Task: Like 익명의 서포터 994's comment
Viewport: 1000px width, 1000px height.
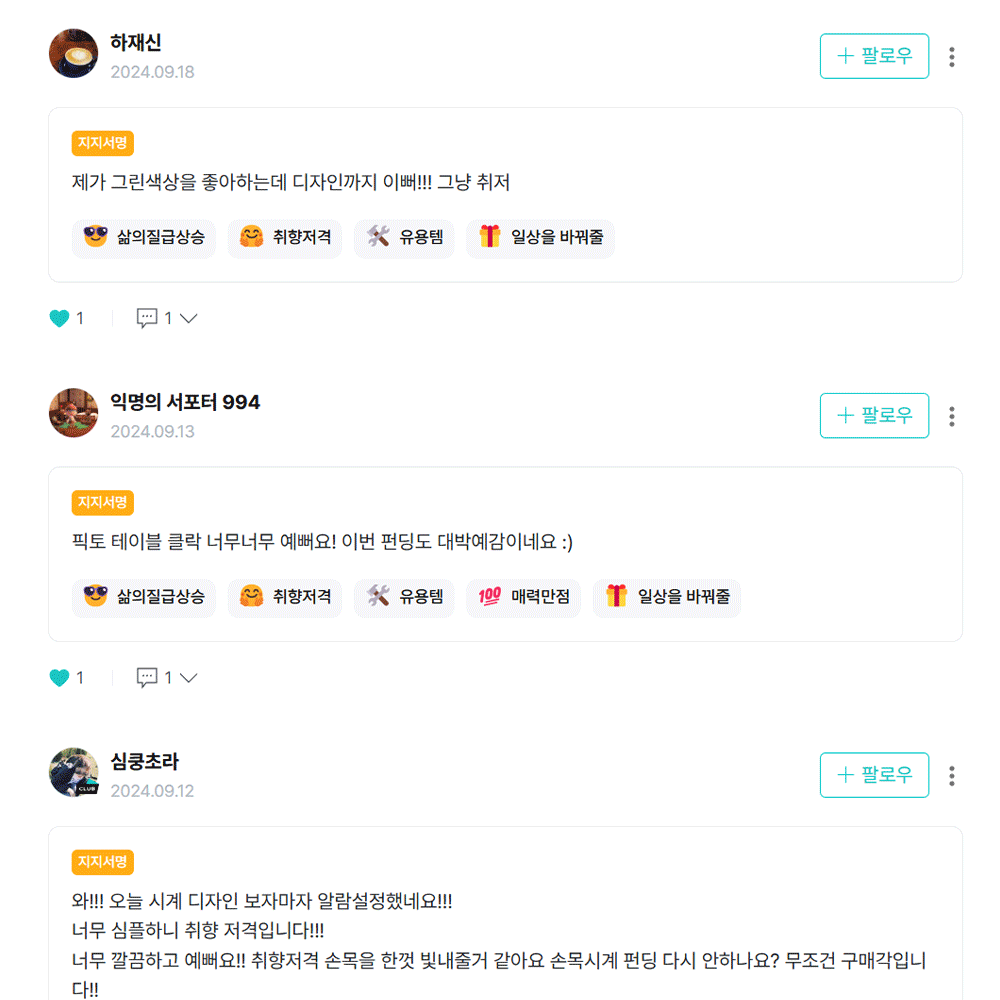Action: pyautogui.click(x=59, y=677)
